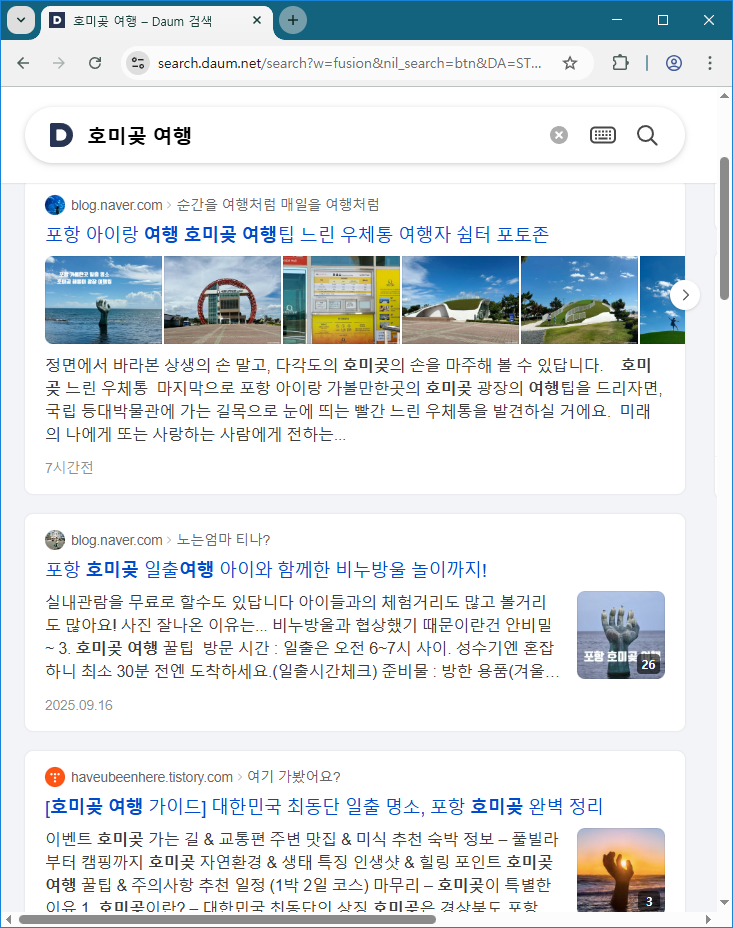
Task: Open the Daum logo home link
Action: (x=62, y=135)
